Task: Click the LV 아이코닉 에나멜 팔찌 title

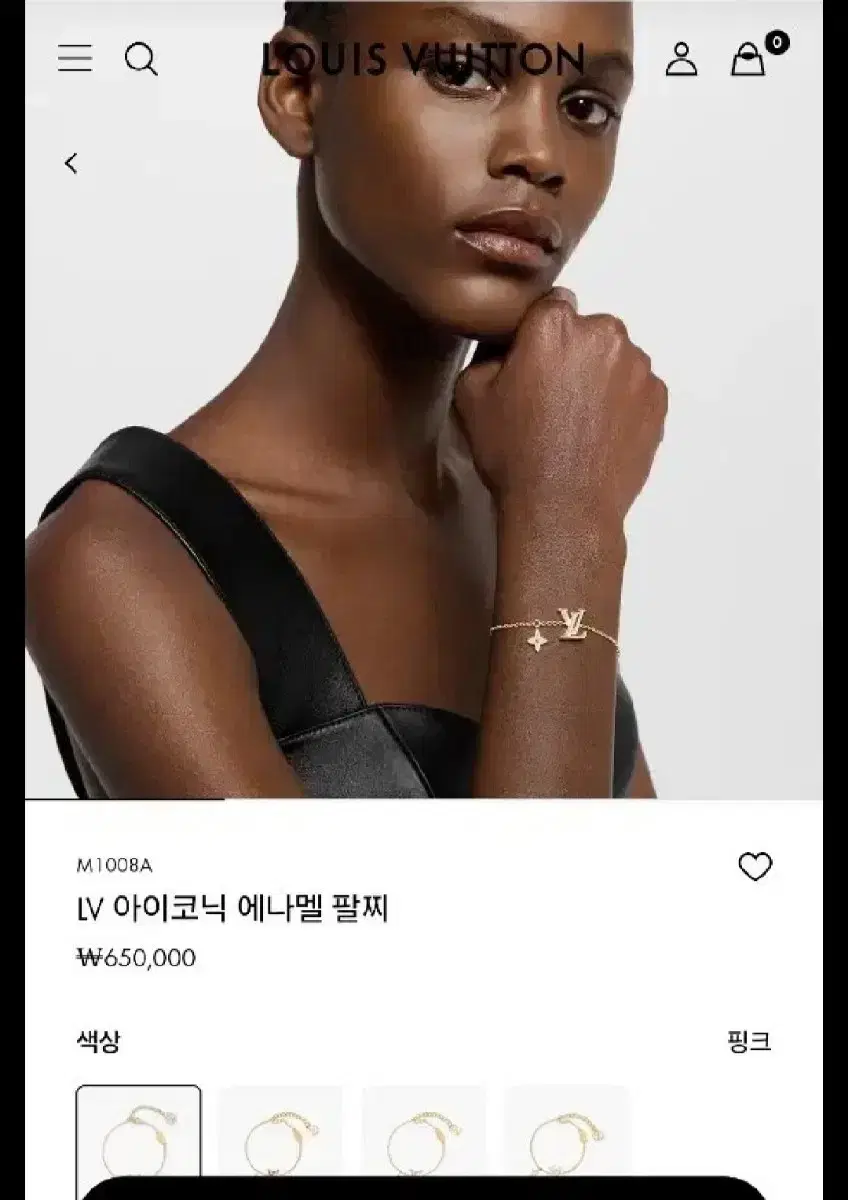Action: click(x=232, y=910)
